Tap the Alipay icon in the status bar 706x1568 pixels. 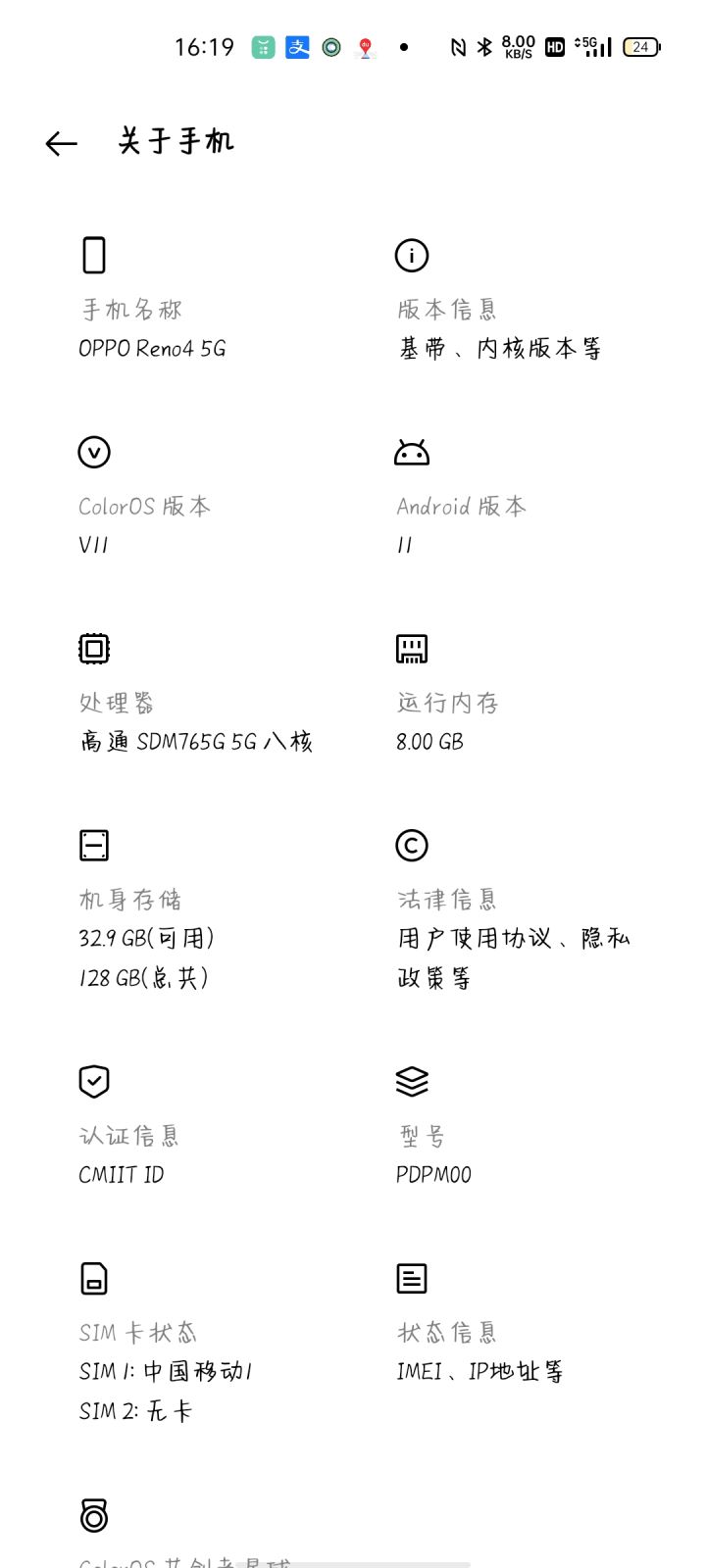(x=295, y=46)
